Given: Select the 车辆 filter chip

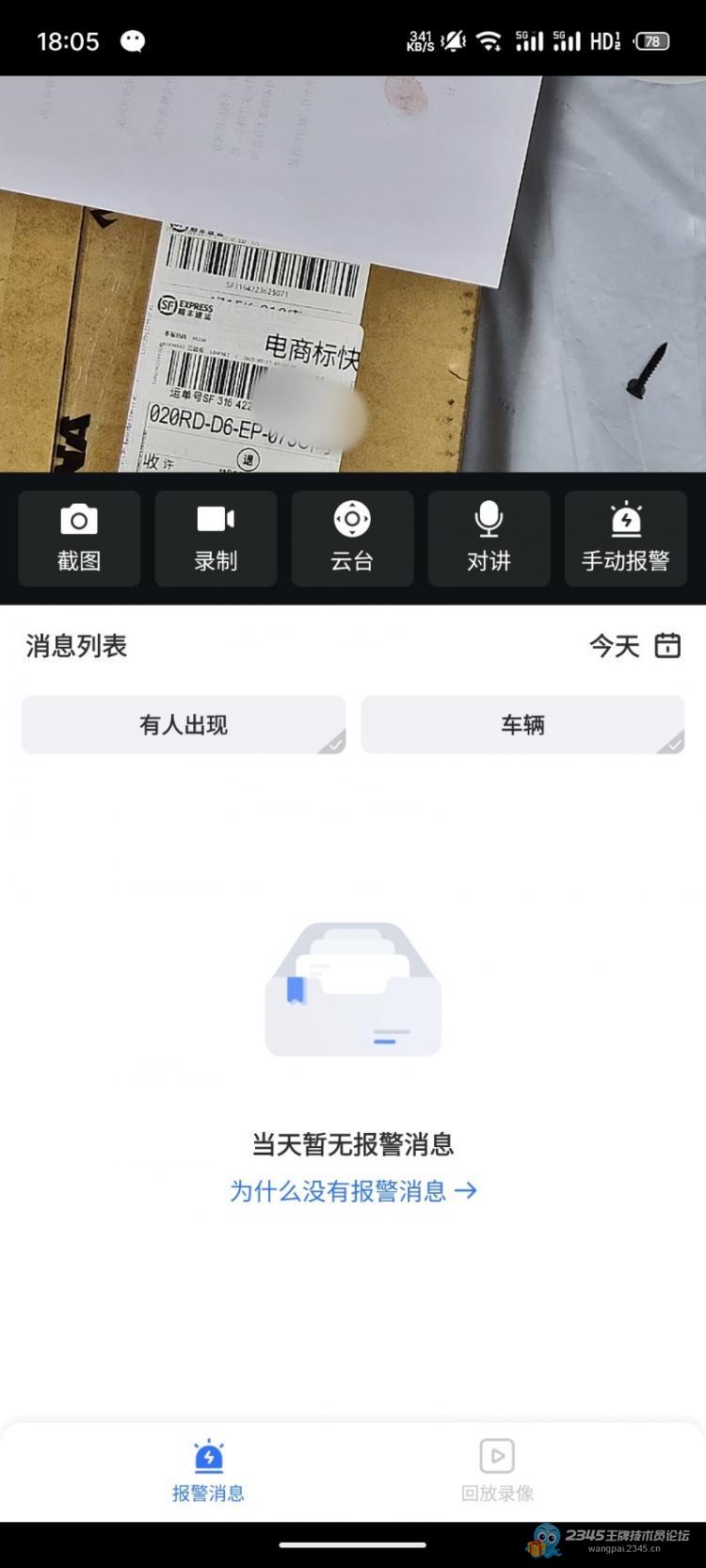Looking at the screenshot, I should pyautogui.click(x=522, y=724).
